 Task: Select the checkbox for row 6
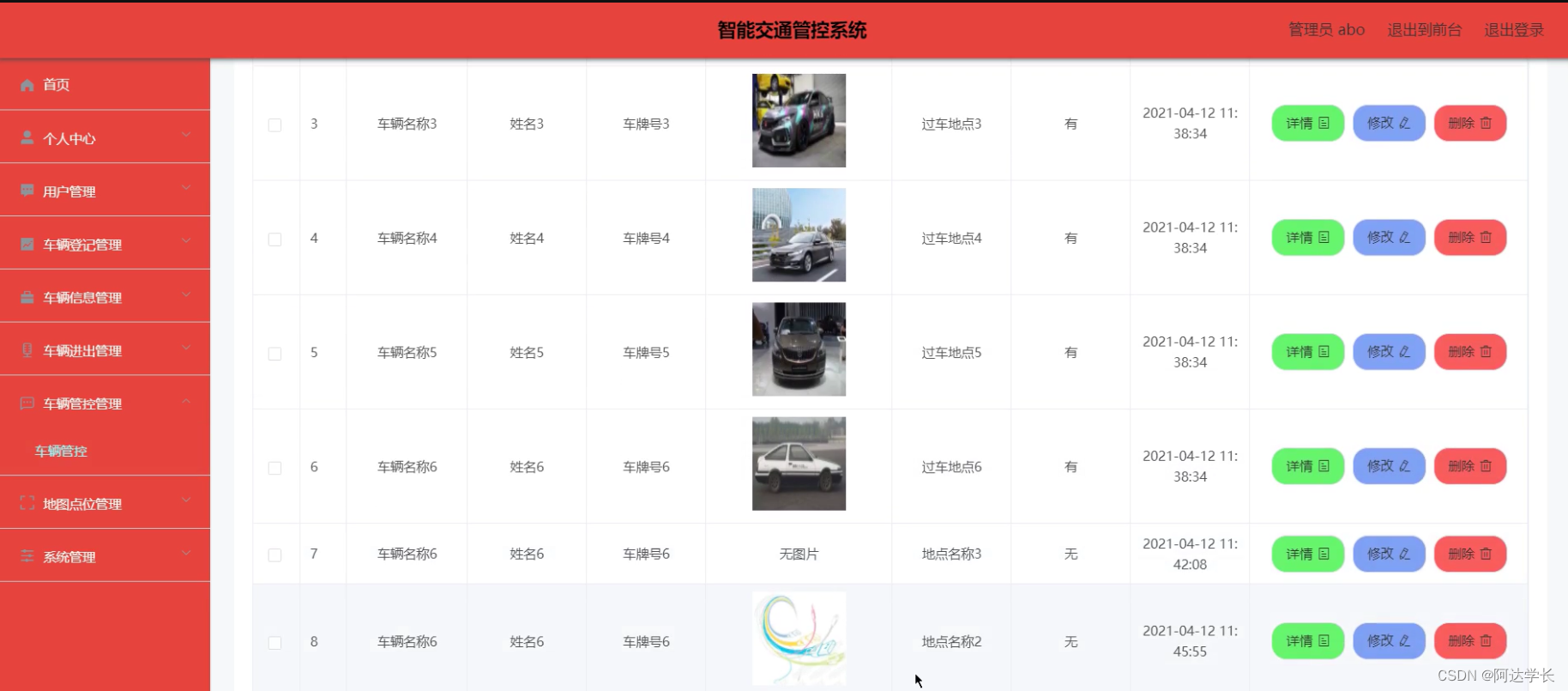point(274,468)
